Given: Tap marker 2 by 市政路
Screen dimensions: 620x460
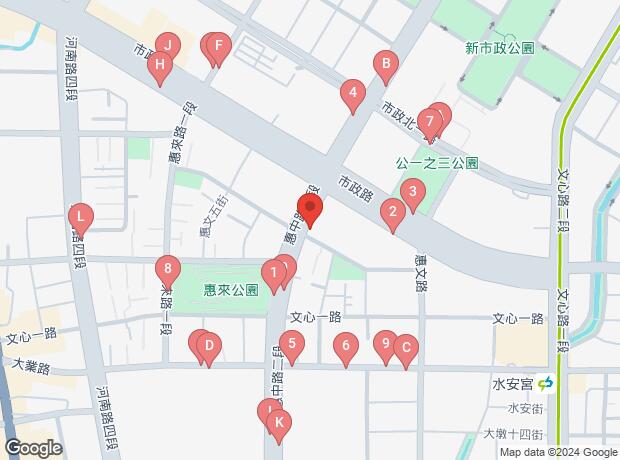Looking at the screenshot, I should click(x=393, y=210).
